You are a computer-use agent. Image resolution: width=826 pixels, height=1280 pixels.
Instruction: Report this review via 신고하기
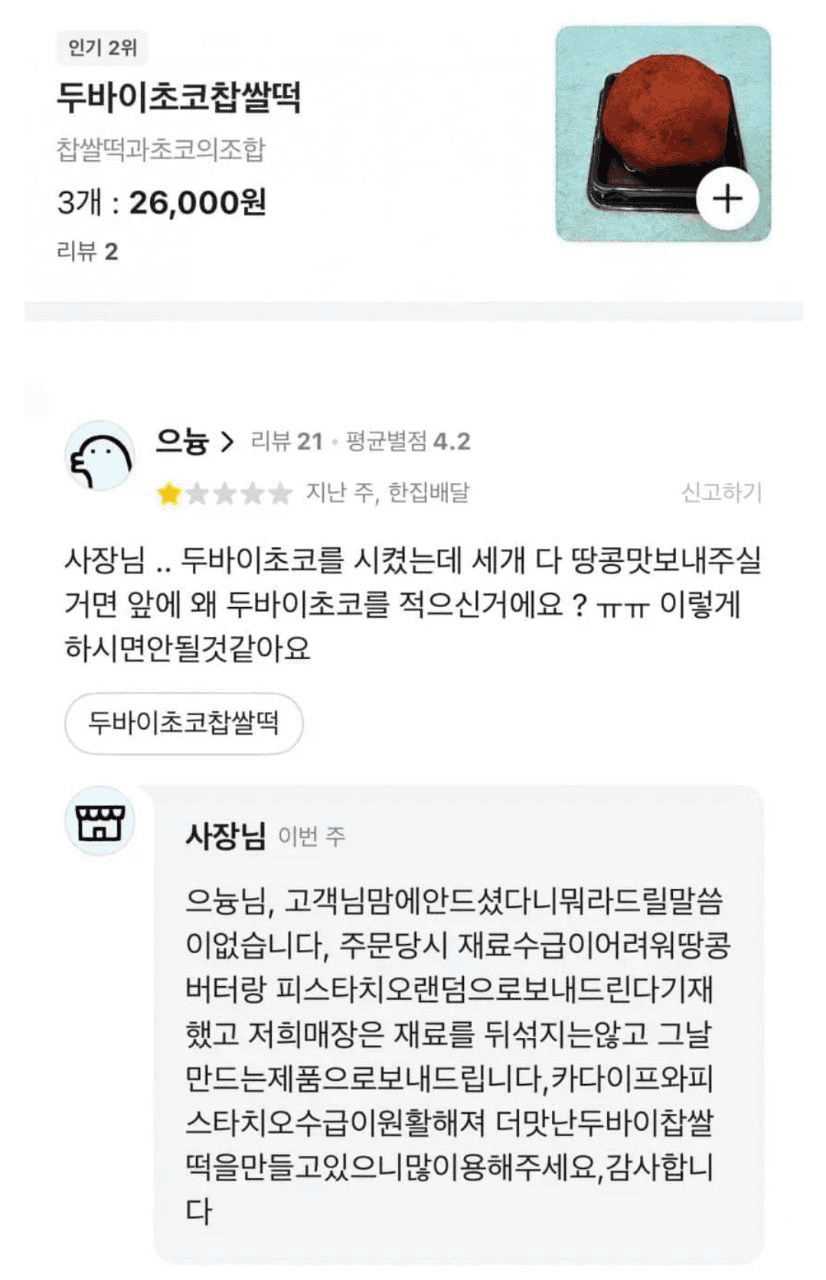click(x=721, y=492)
